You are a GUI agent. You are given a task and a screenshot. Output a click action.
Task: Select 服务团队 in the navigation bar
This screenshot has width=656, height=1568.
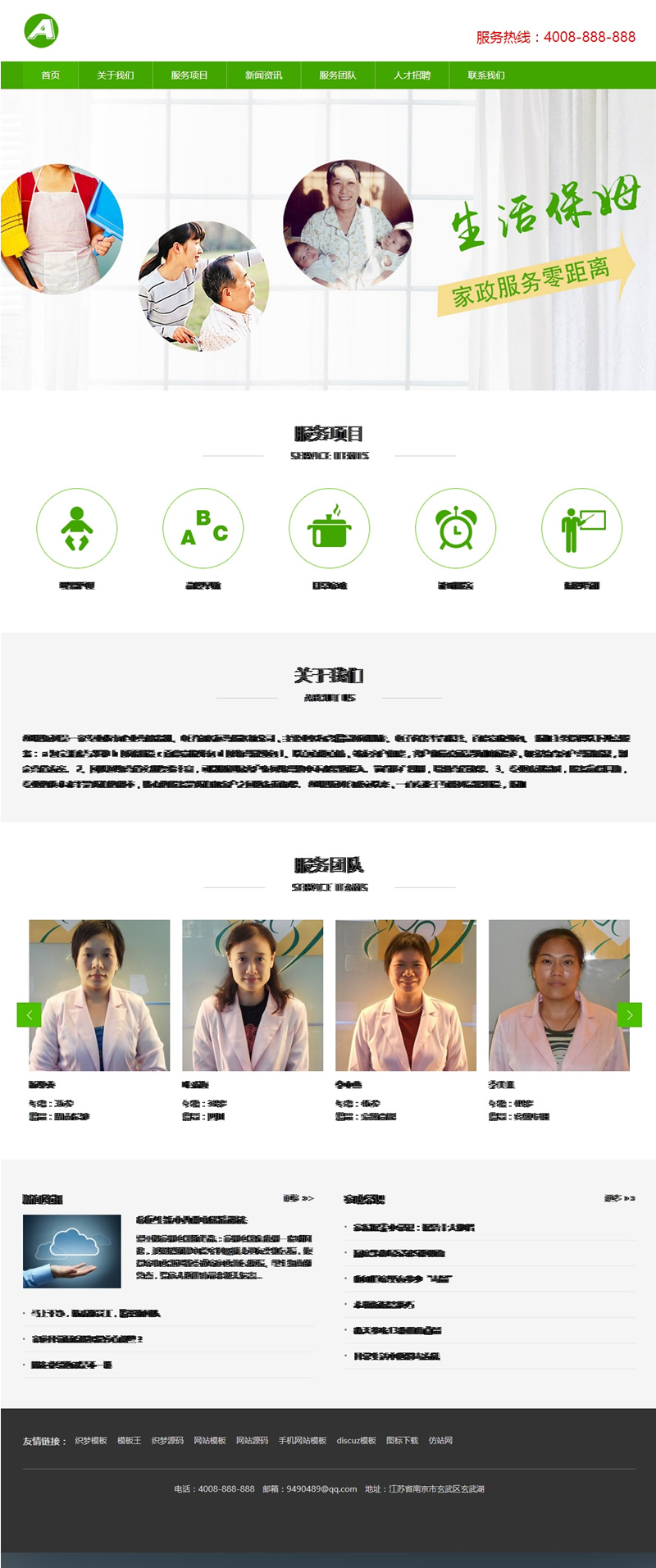tap(337, 75)
